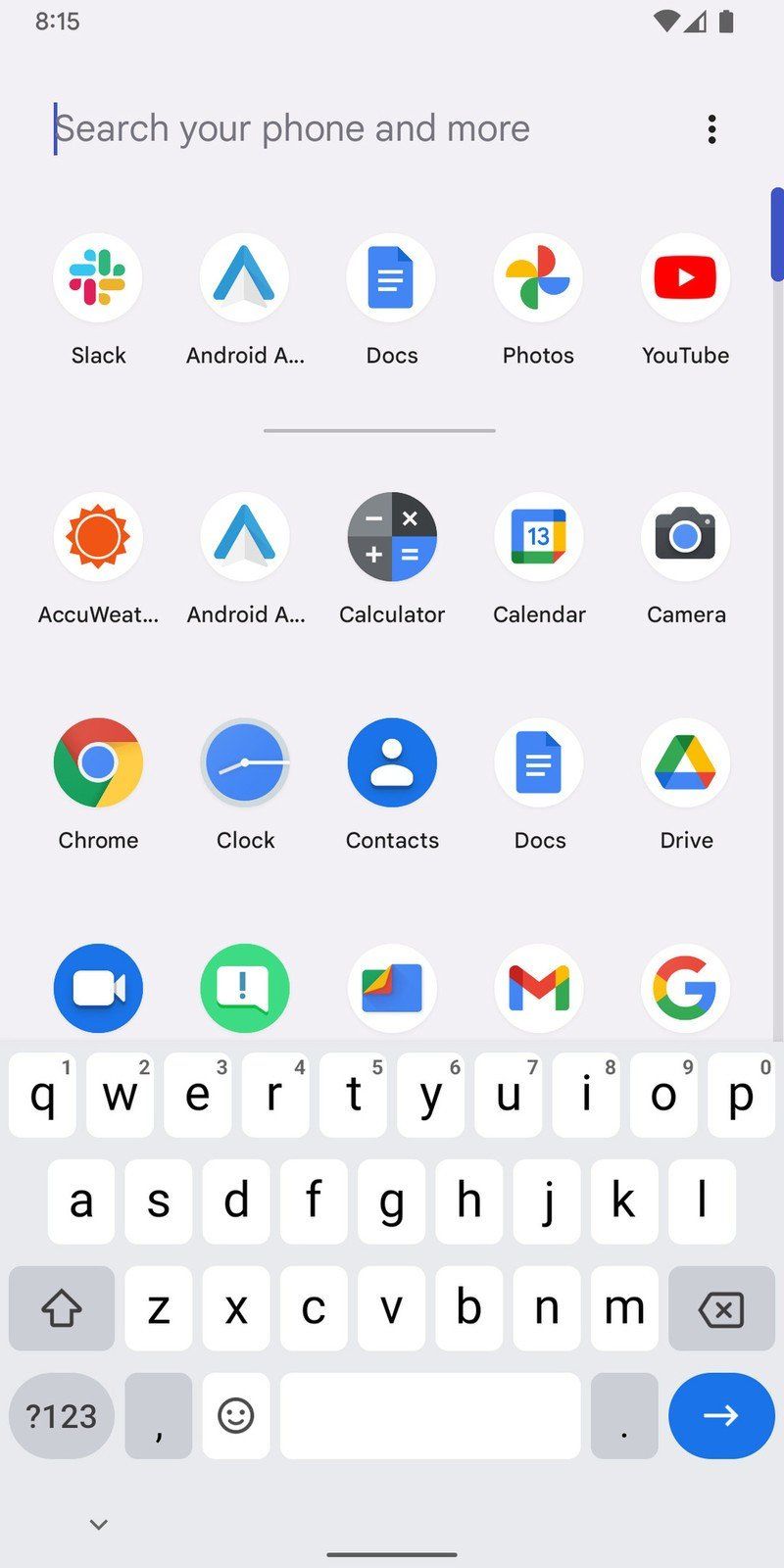Launch YouTube
784x1568 pixels.
pos(685,277)
